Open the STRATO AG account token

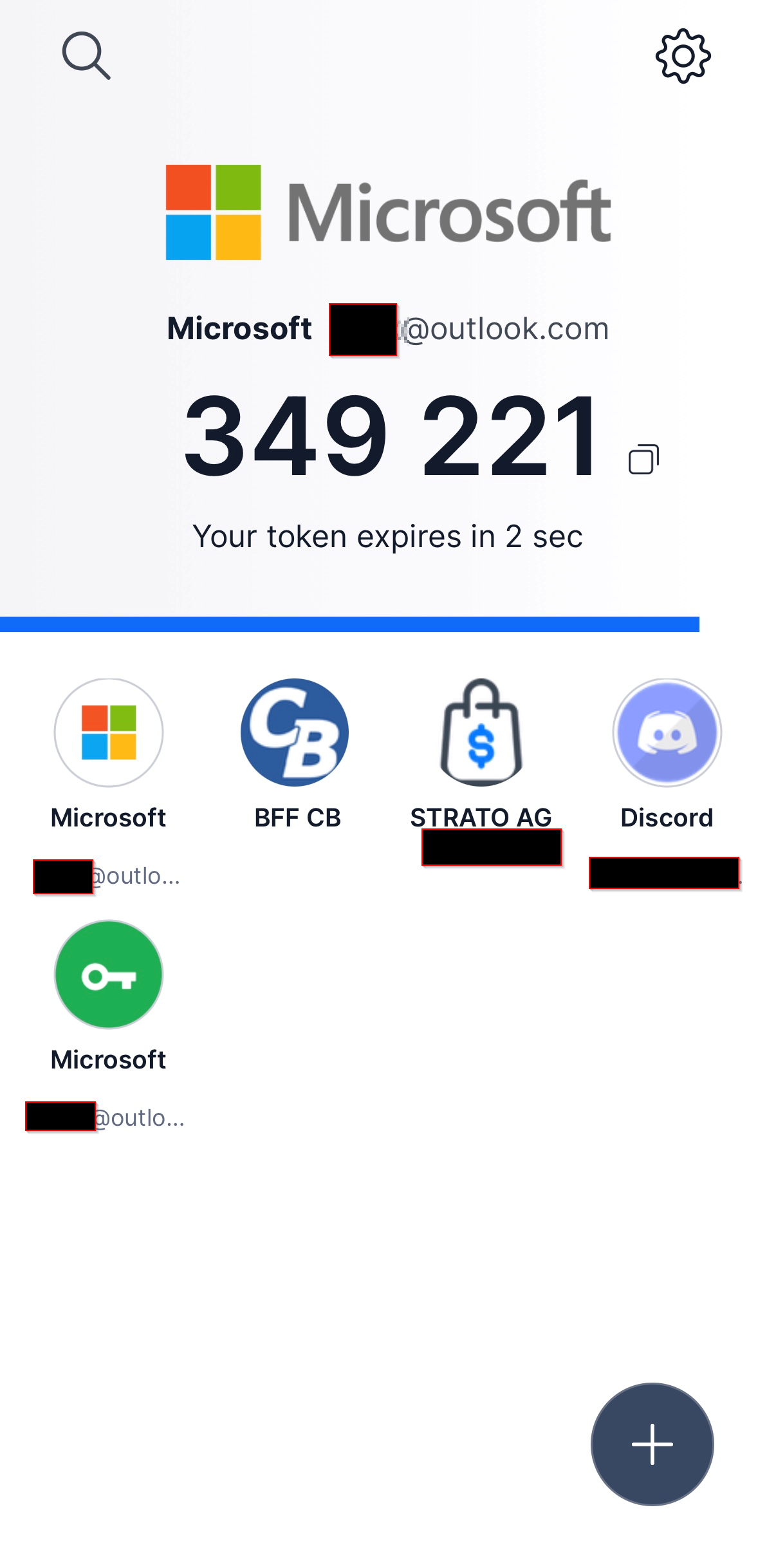click(x=481, y=733)
